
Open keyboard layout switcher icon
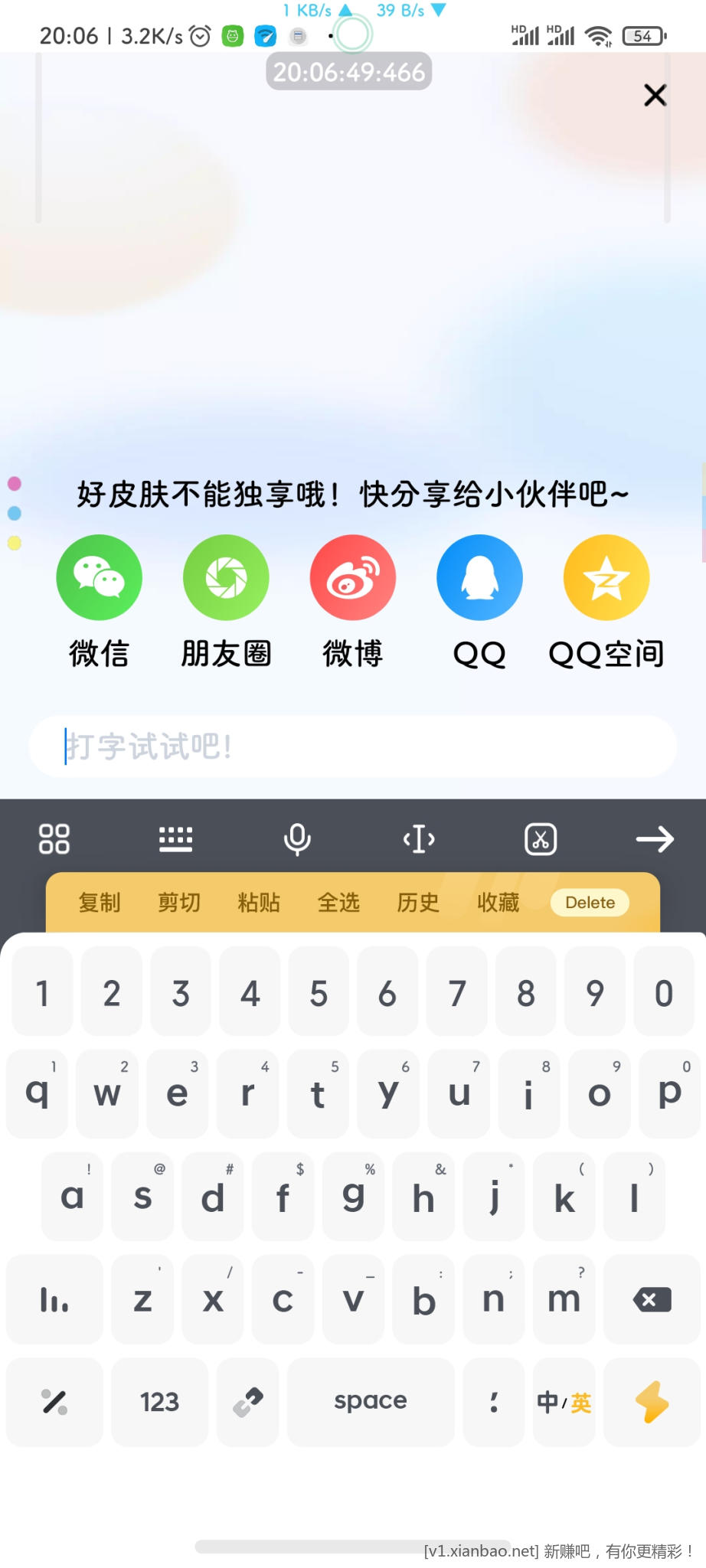point(175,839)
